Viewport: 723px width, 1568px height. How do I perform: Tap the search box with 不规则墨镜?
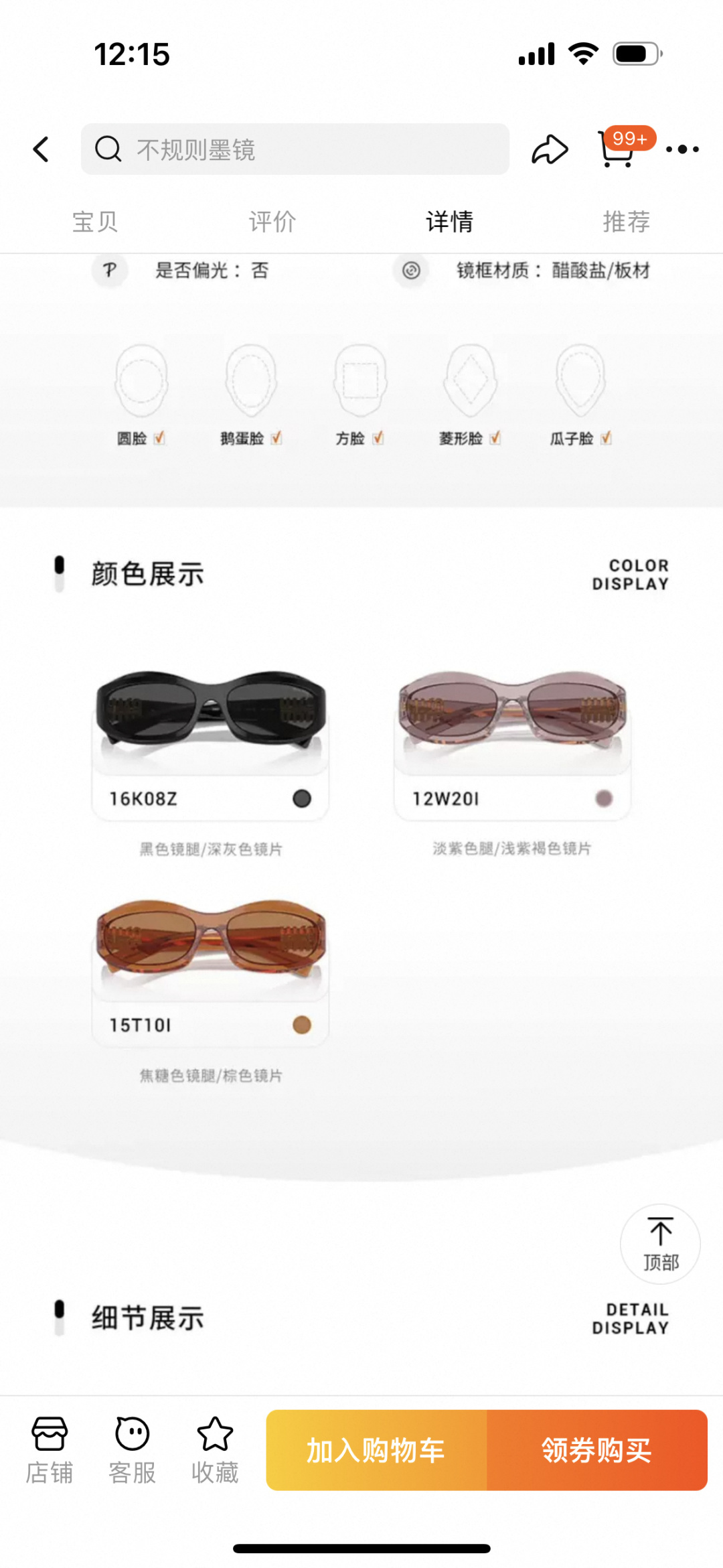click(295, 149)
